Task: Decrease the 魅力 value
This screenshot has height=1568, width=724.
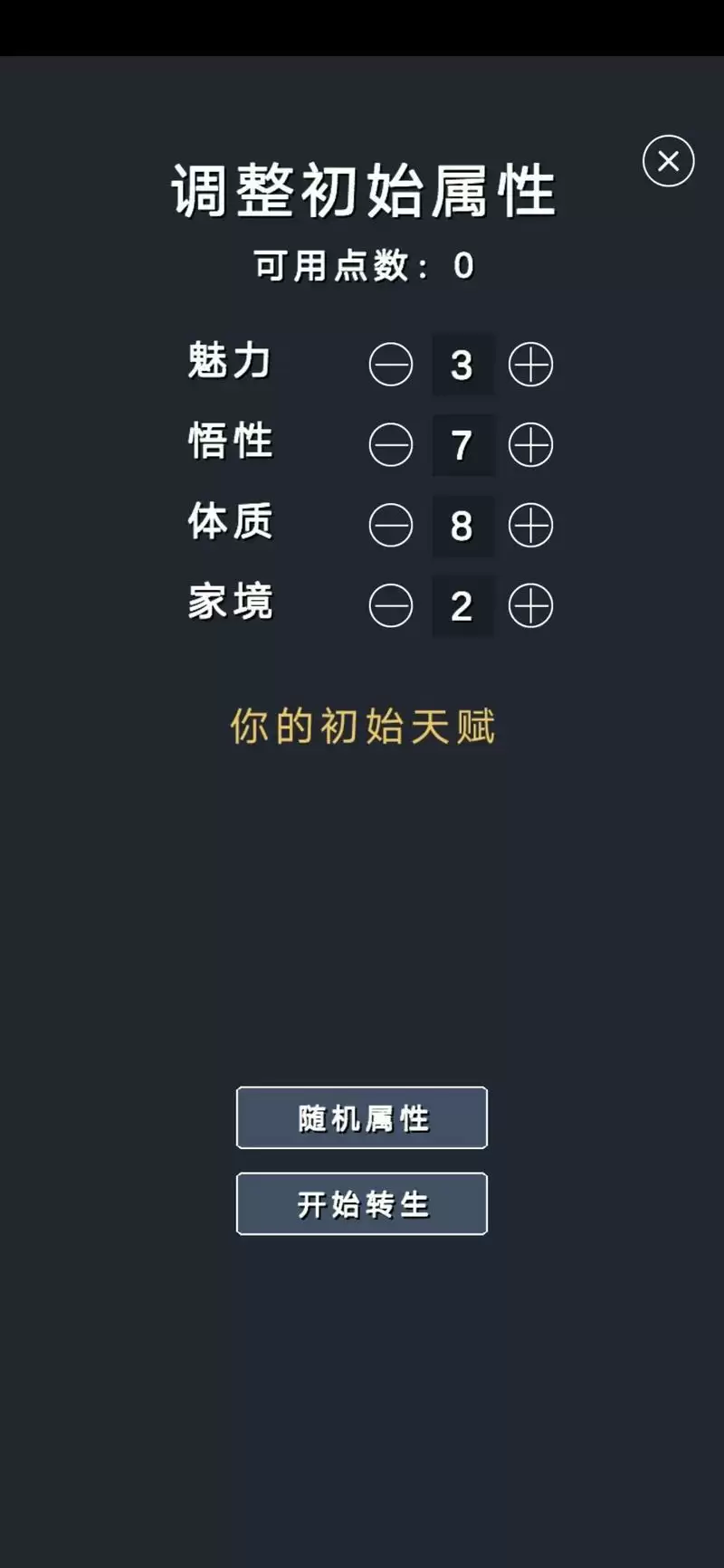Action: pyautogui.click(x=391, y=365)
